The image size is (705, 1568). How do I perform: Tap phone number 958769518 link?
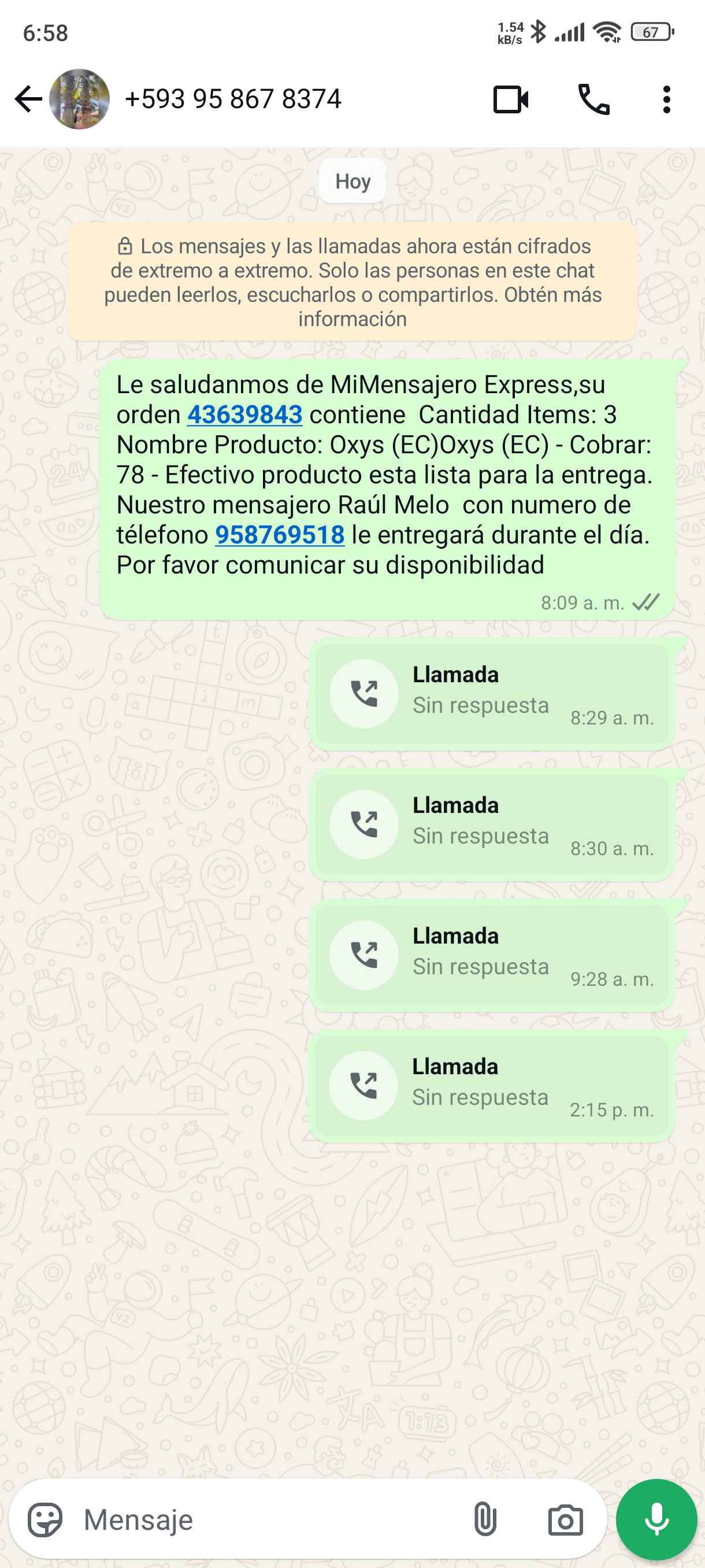click(x=280, y=535)
